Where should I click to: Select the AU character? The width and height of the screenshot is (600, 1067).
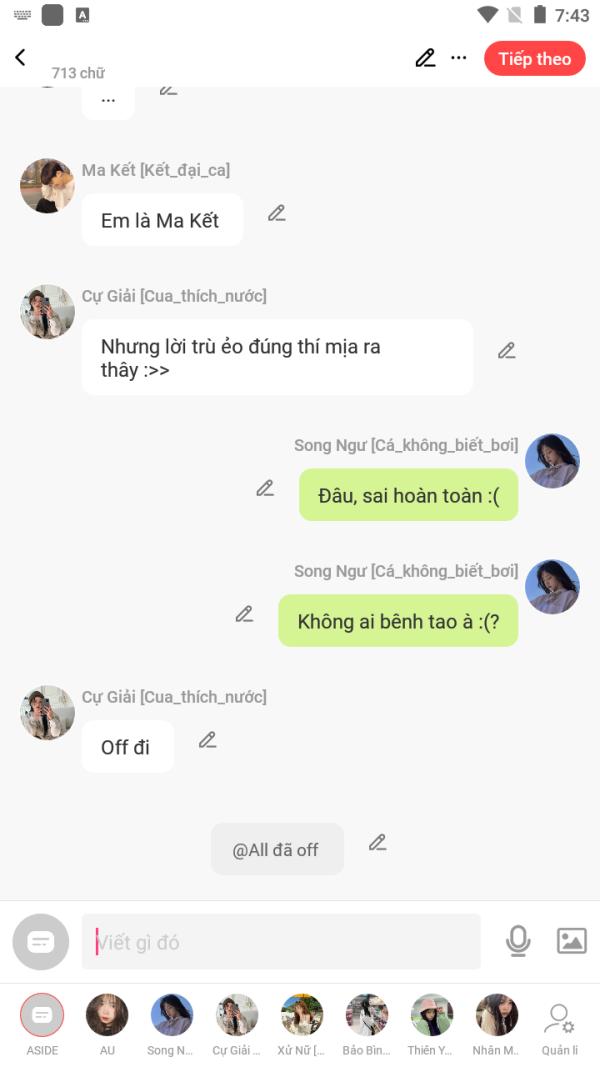coord(107,1025)
